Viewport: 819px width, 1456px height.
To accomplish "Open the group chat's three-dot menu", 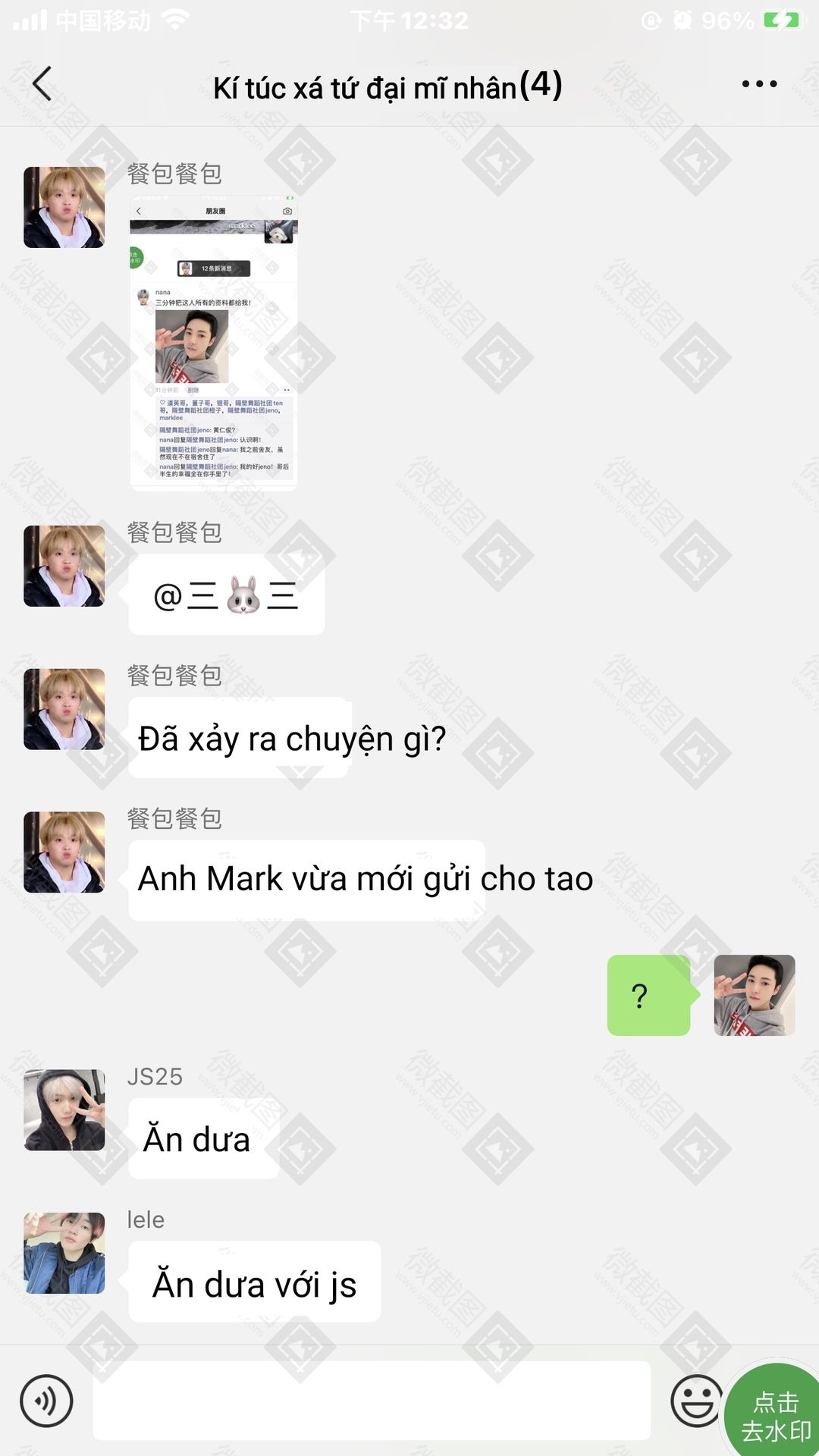I will tap(759, 84).
